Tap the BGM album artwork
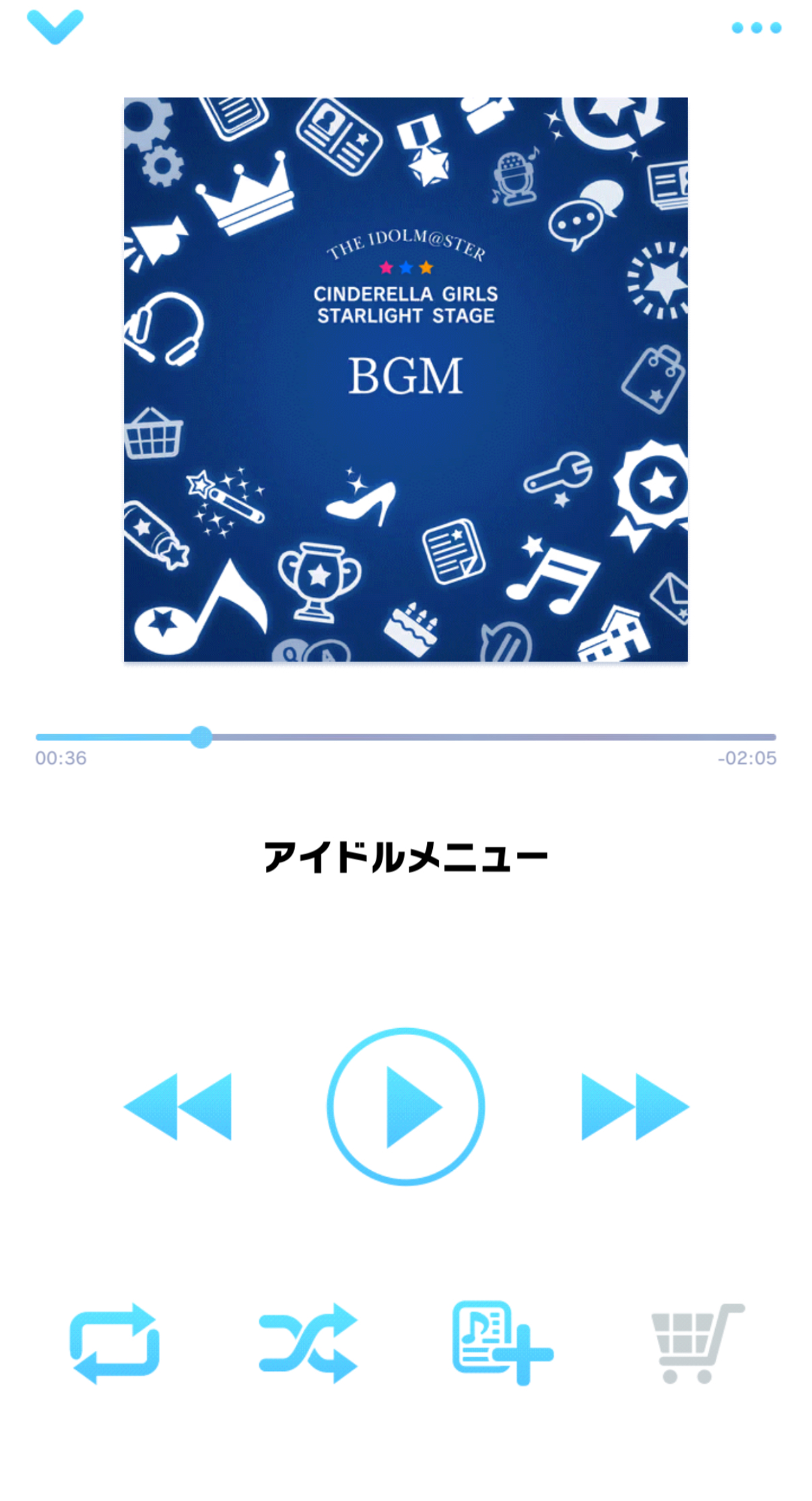The width and height of the screenshot is (812, 1501). (406, 379)
